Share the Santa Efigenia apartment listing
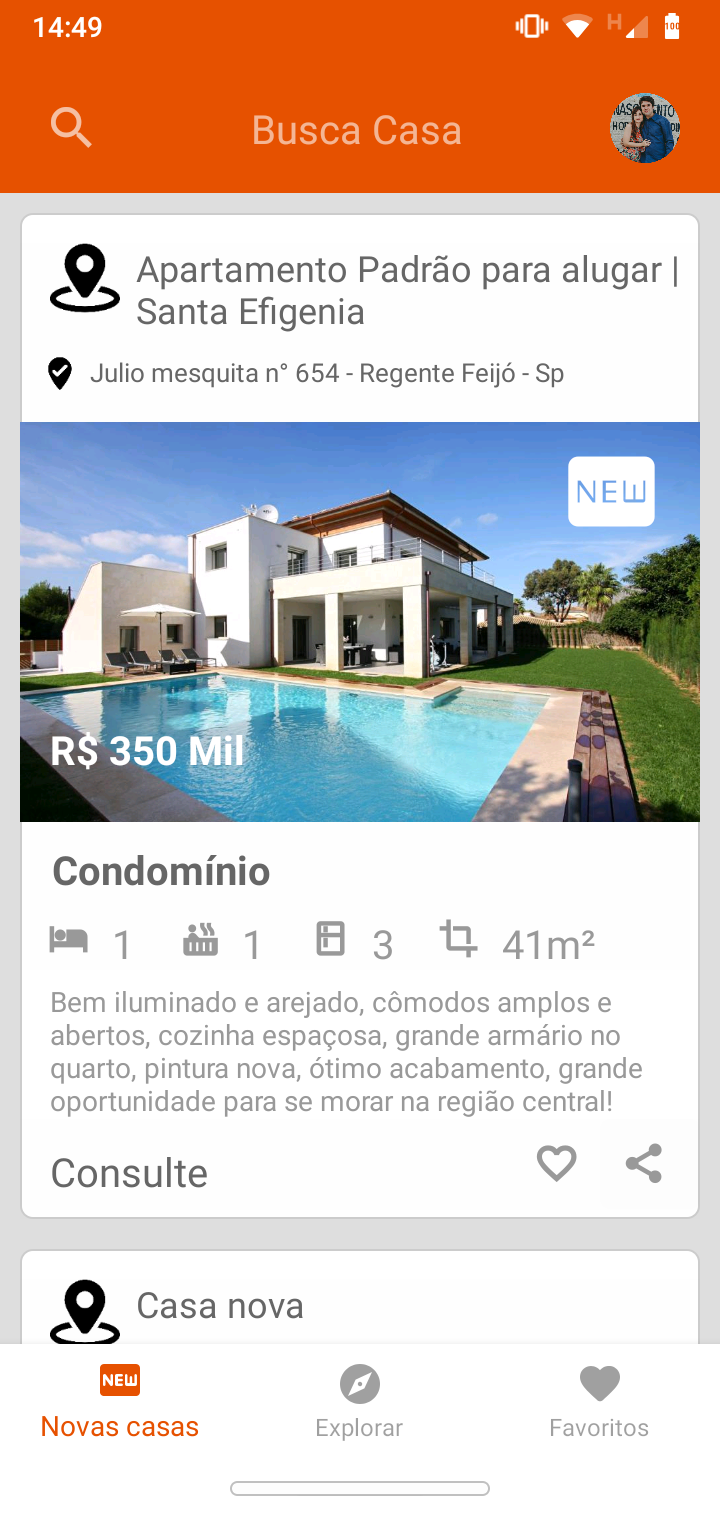The image size is (720, 1520). [644, 1164]
